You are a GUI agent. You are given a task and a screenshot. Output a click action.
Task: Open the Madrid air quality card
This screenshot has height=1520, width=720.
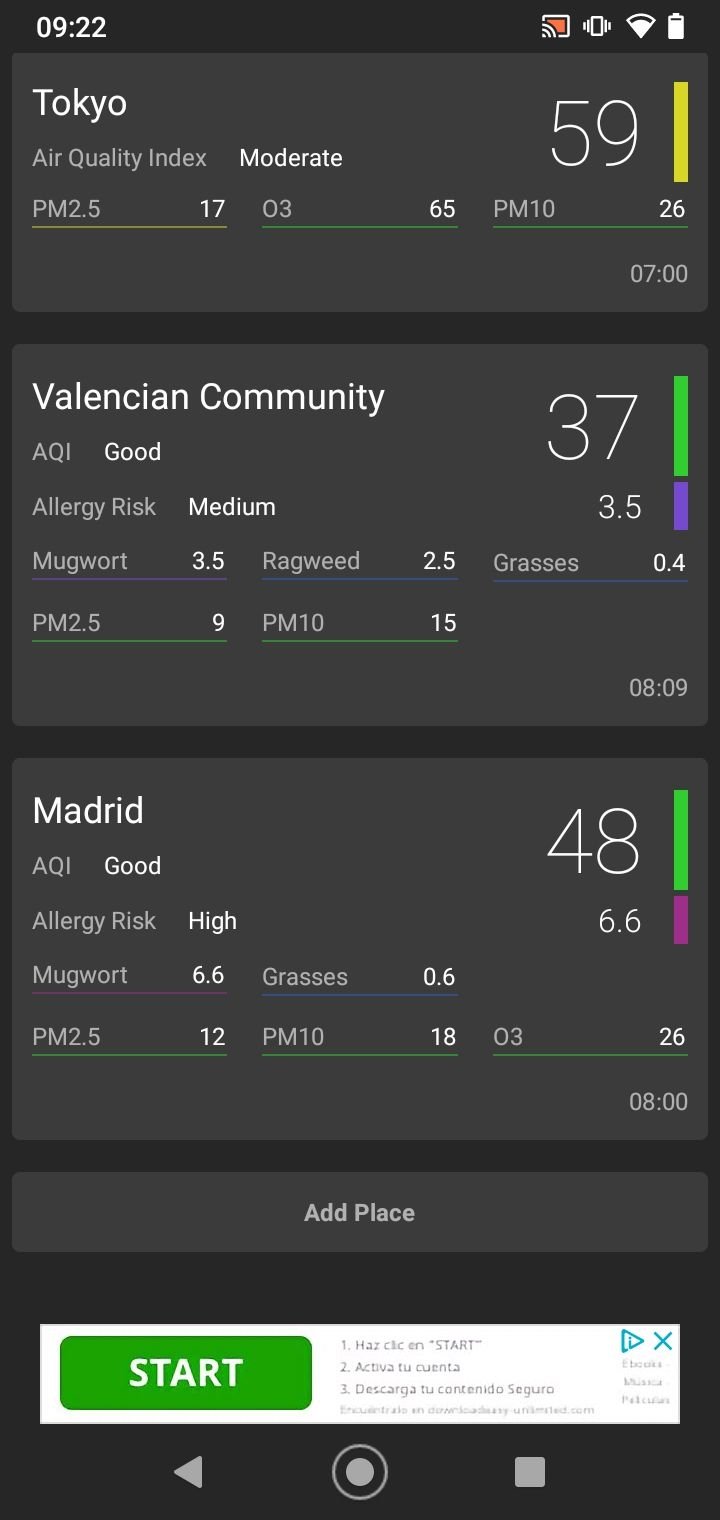click(x=360, y=949)
